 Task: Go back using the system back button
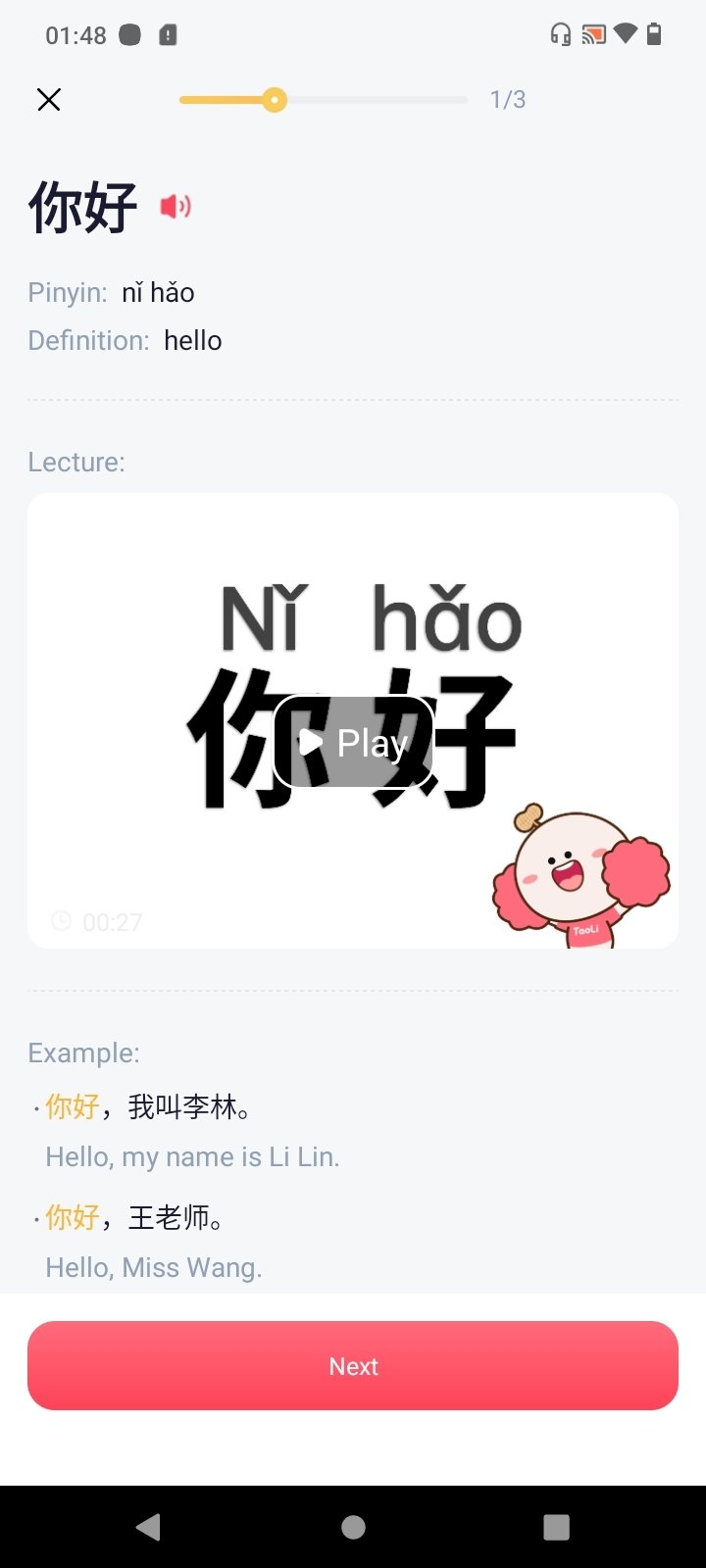click(x=149, y=1527)
